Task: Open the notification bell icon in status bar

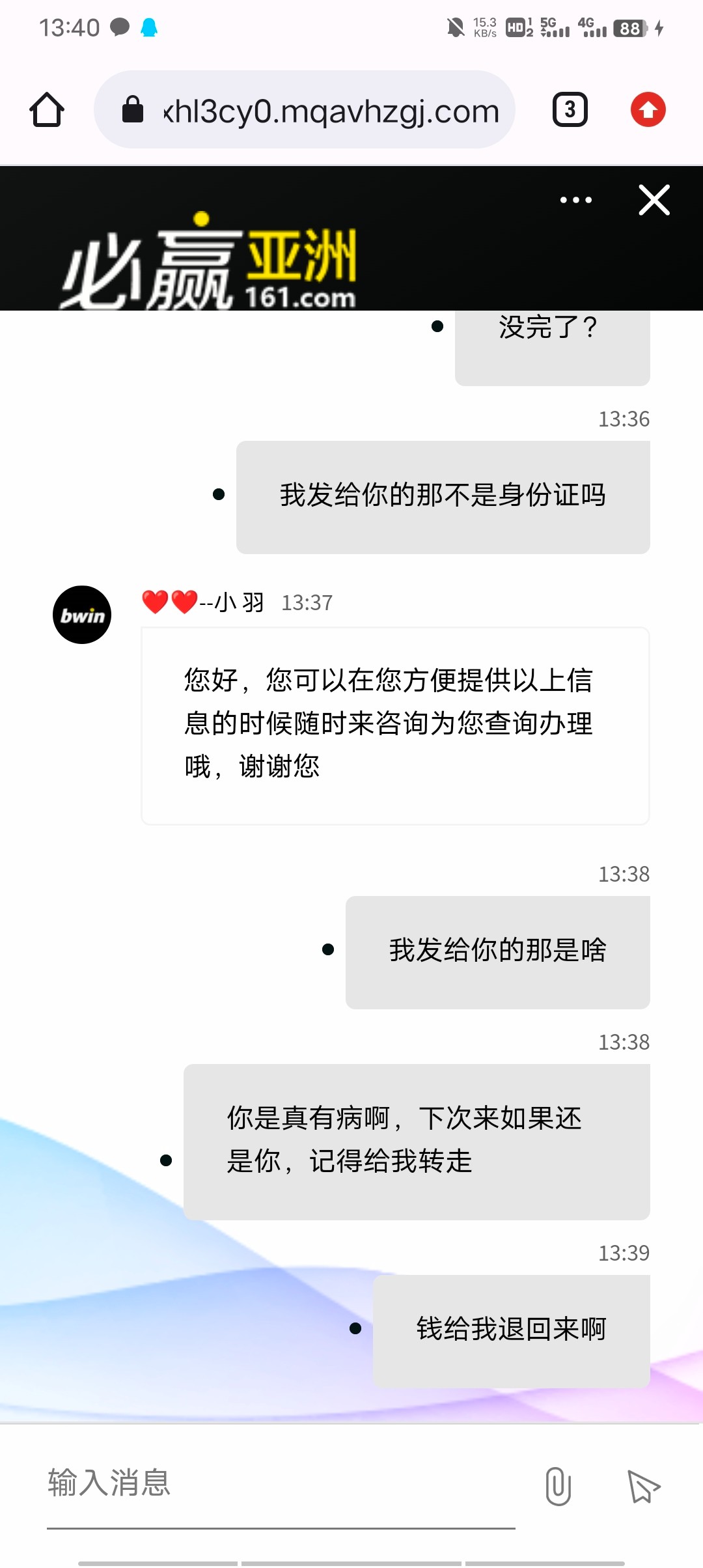Action: (x=150, y=26)
